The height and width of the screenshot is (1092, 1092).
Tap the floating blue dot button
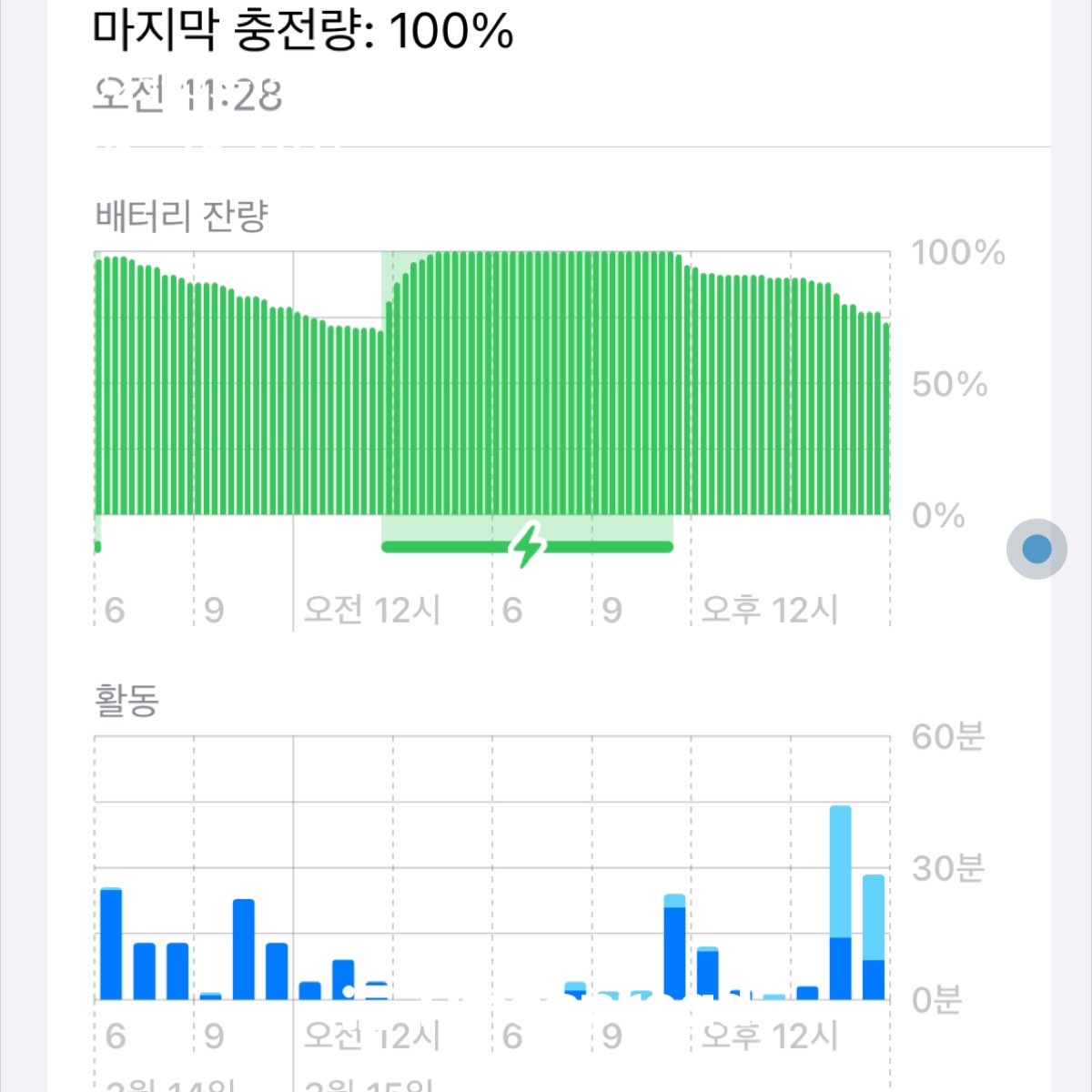point(1036,549)
